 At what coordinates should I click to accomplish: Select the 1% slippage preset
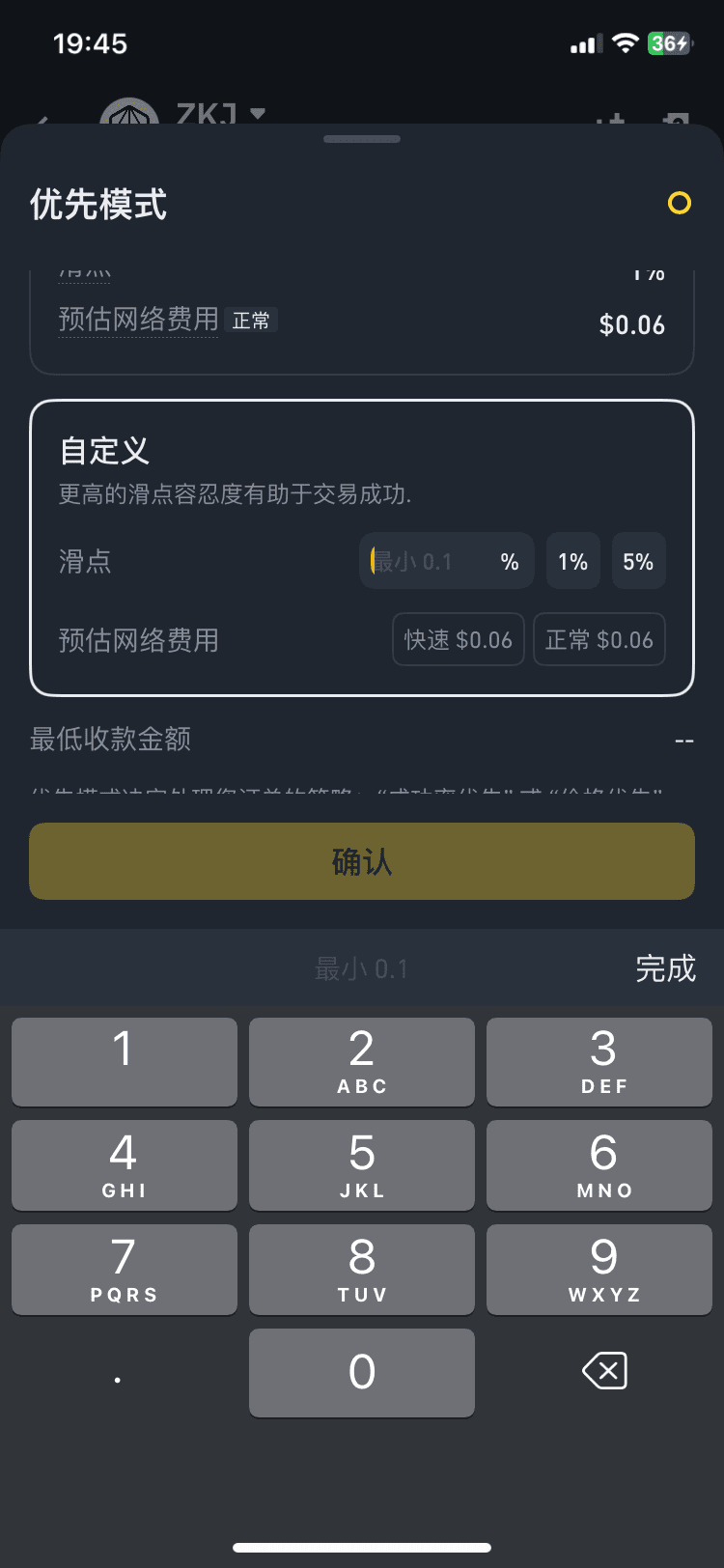click(x=572, y=561)
